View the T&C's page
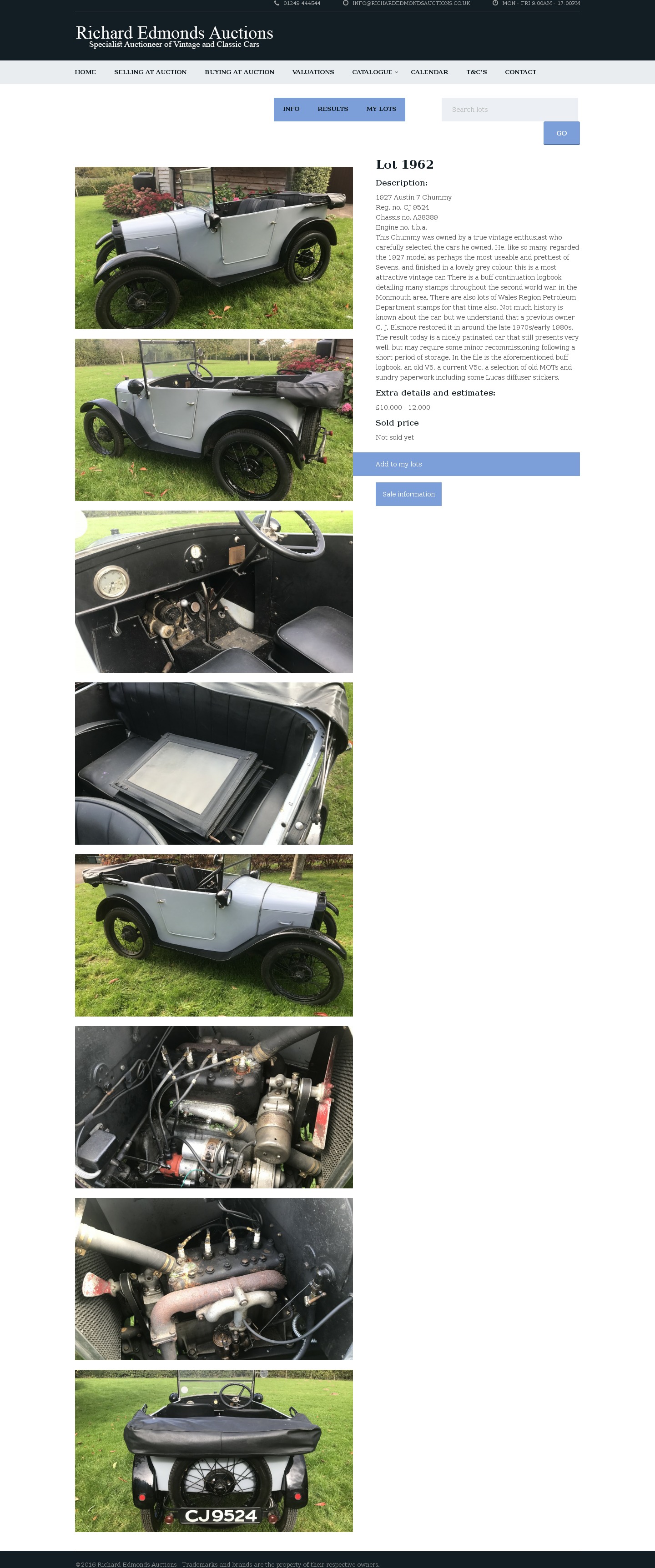Image resolution: width=655 pixels, height=1568 pixels. 476,72
